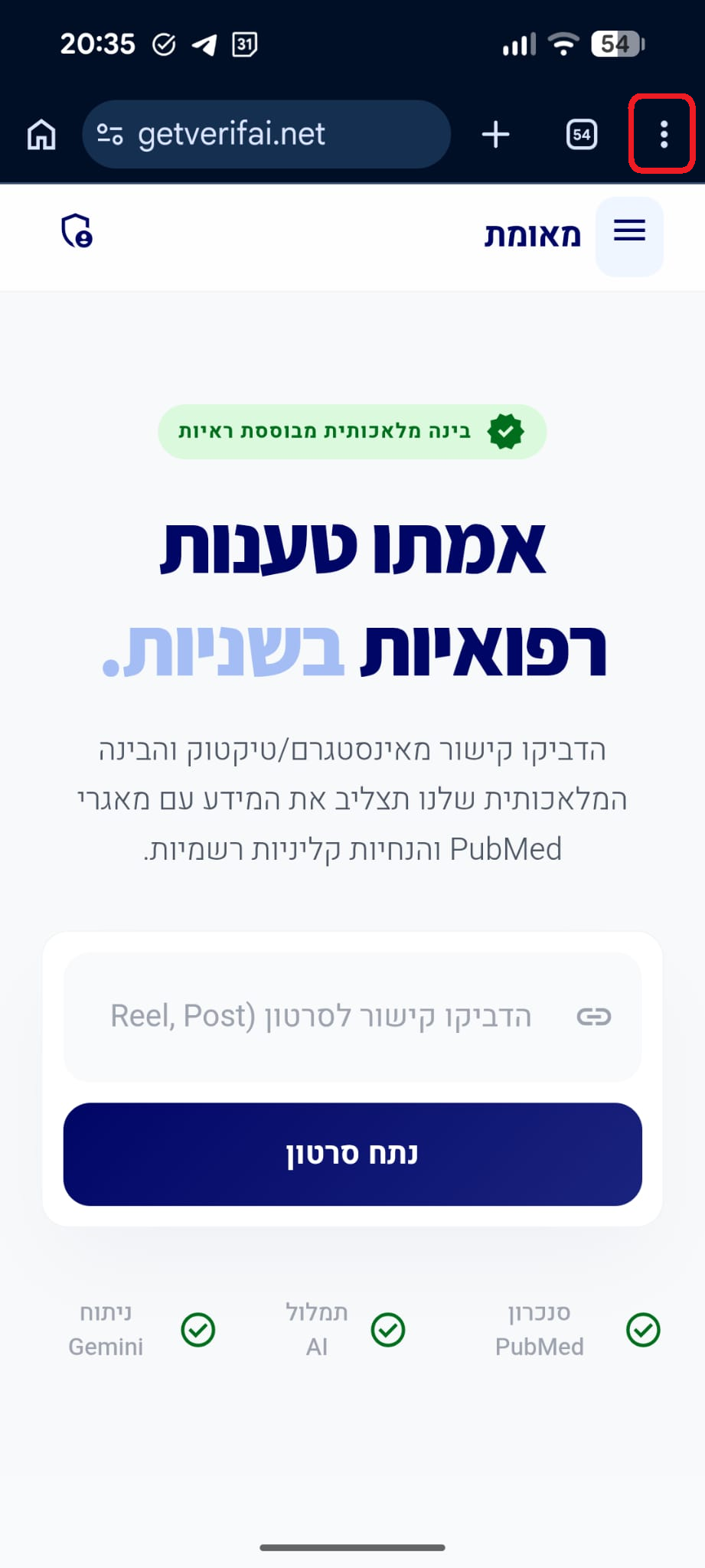Open the tab switcher showing 54 tabs
The width and height of the screenshot is (705, 1568).
[580, 134]
